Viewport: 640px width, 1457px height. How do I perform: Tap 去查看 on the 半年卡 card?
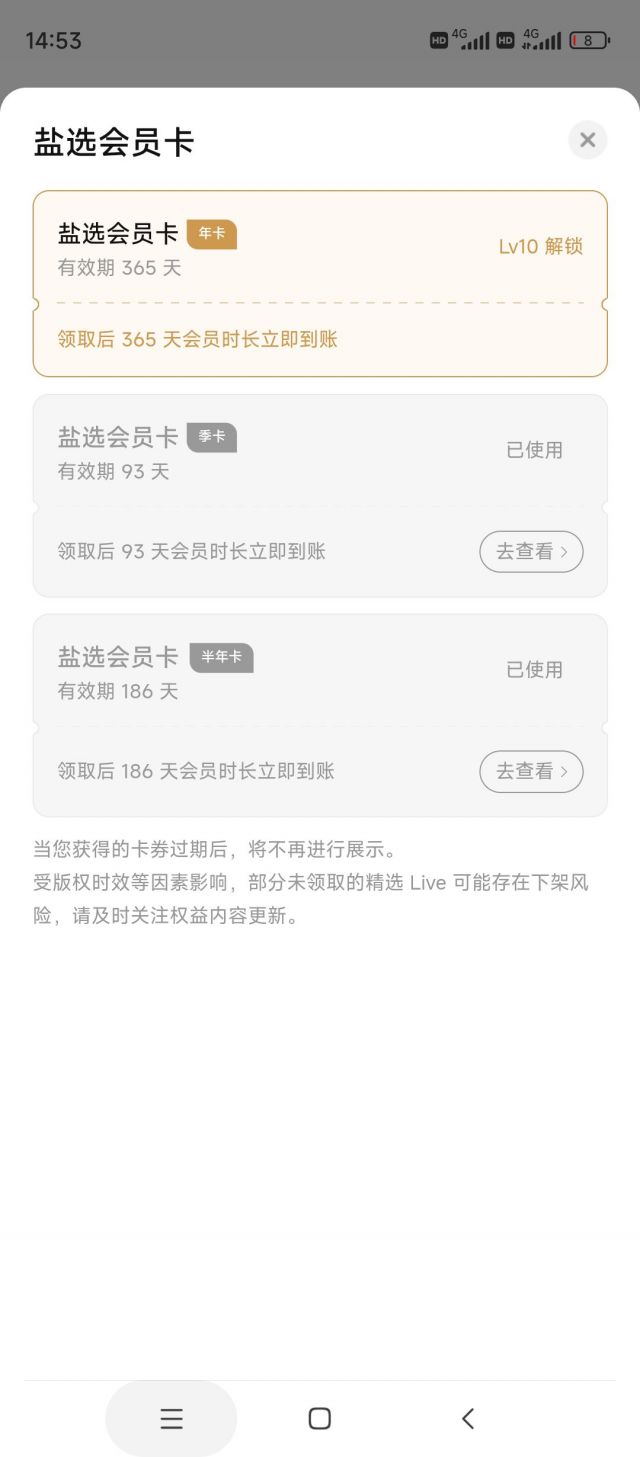pos(531,771)
